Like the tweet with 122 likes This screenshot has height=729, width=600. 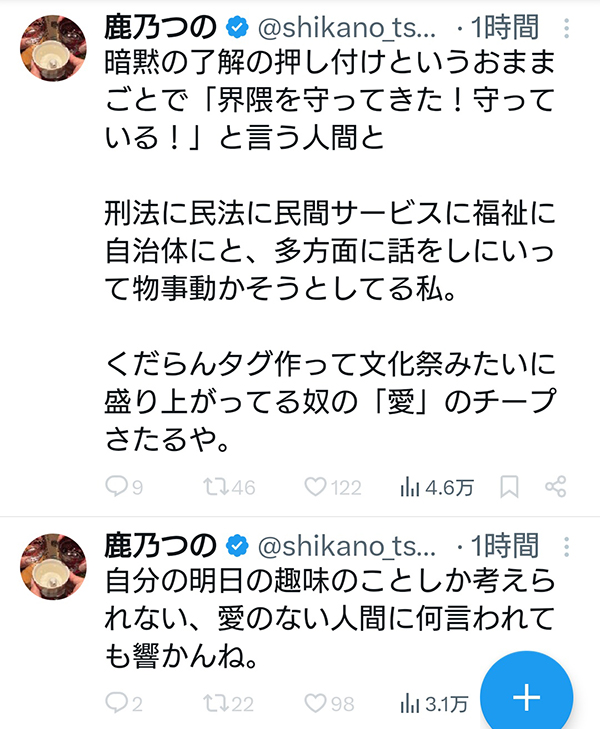click(317, 488)
